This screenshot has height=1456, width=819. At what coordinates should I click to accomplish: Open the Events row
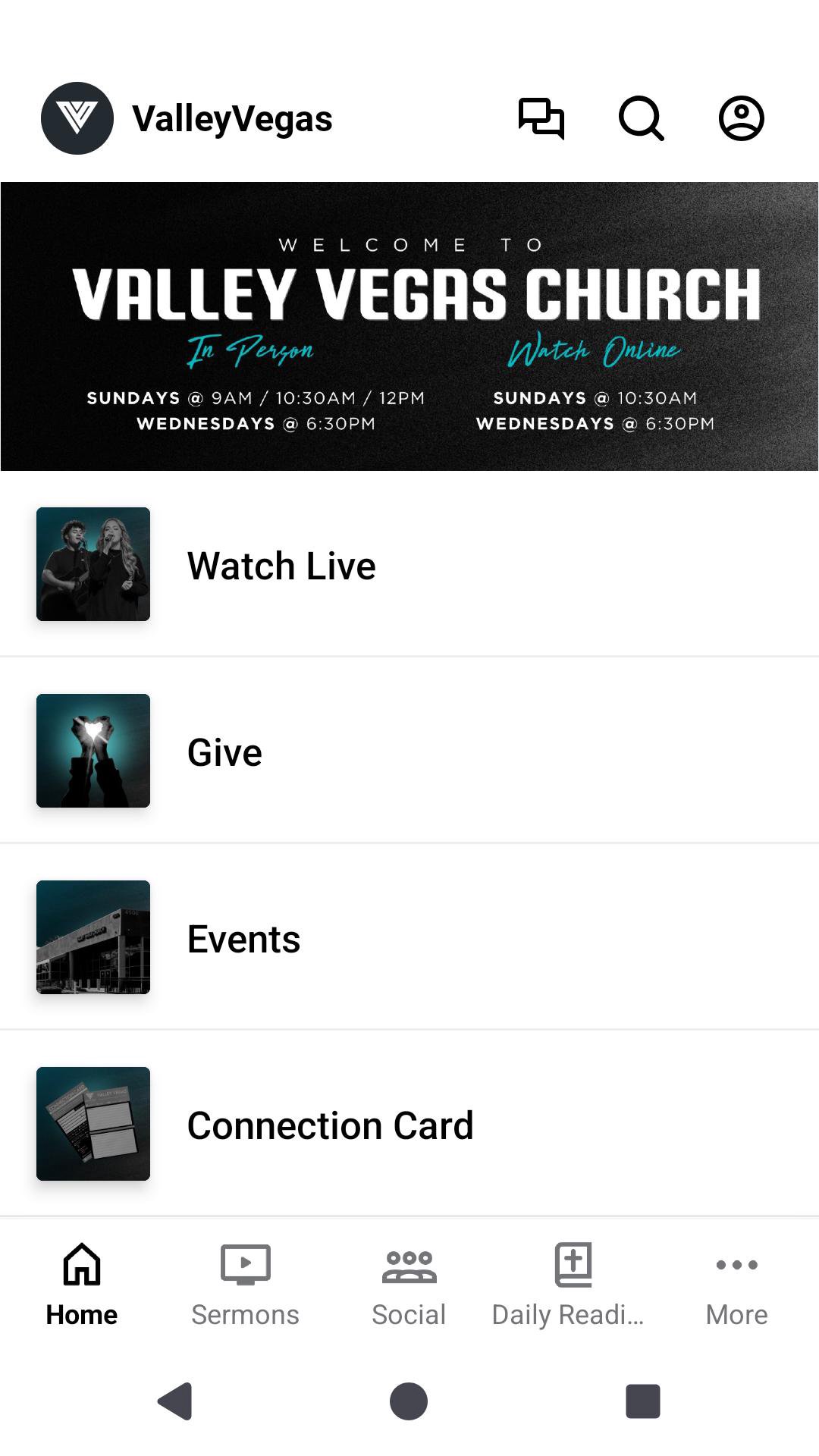point(409,937)
